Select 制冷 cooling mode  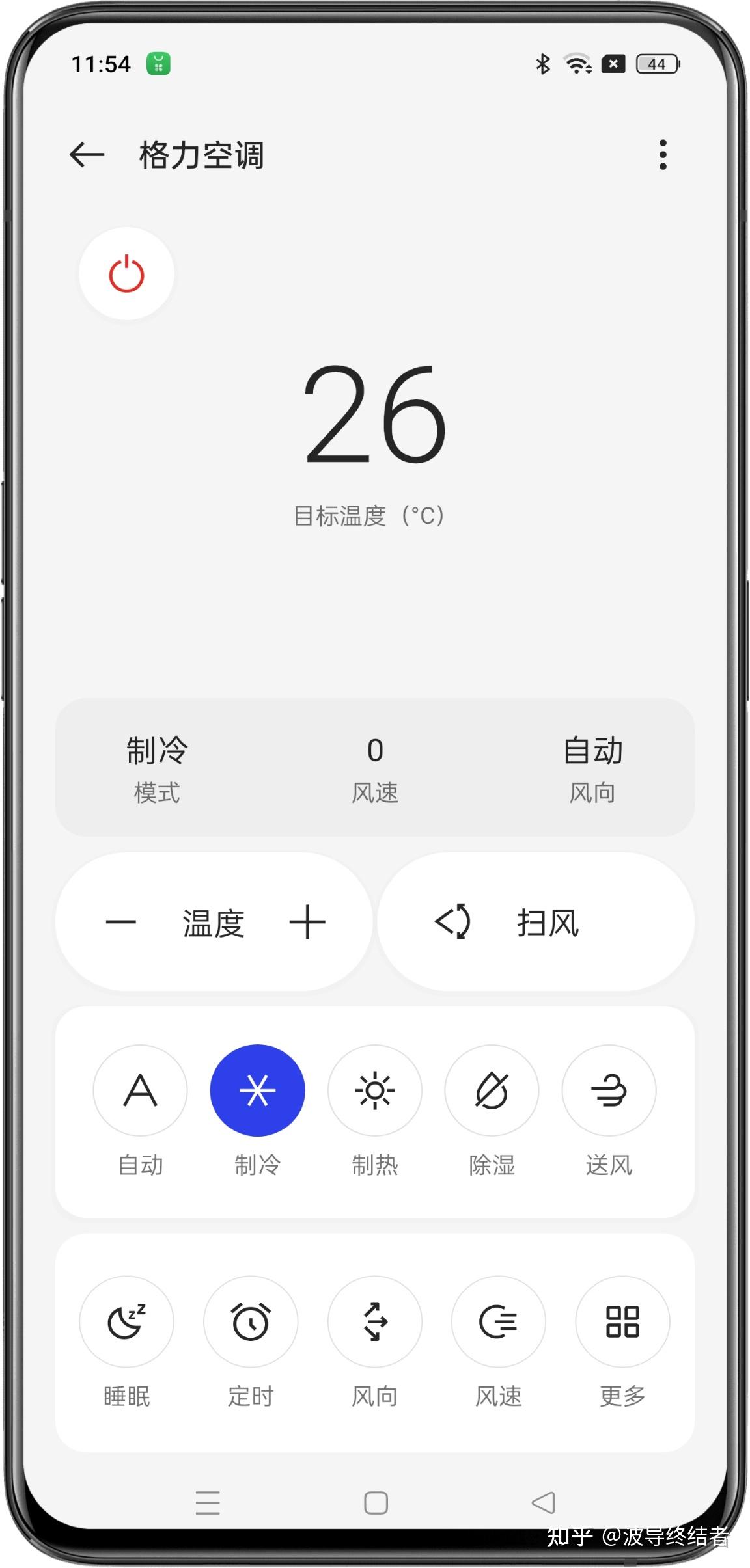pyautogui.click(x=257, y=1090)
